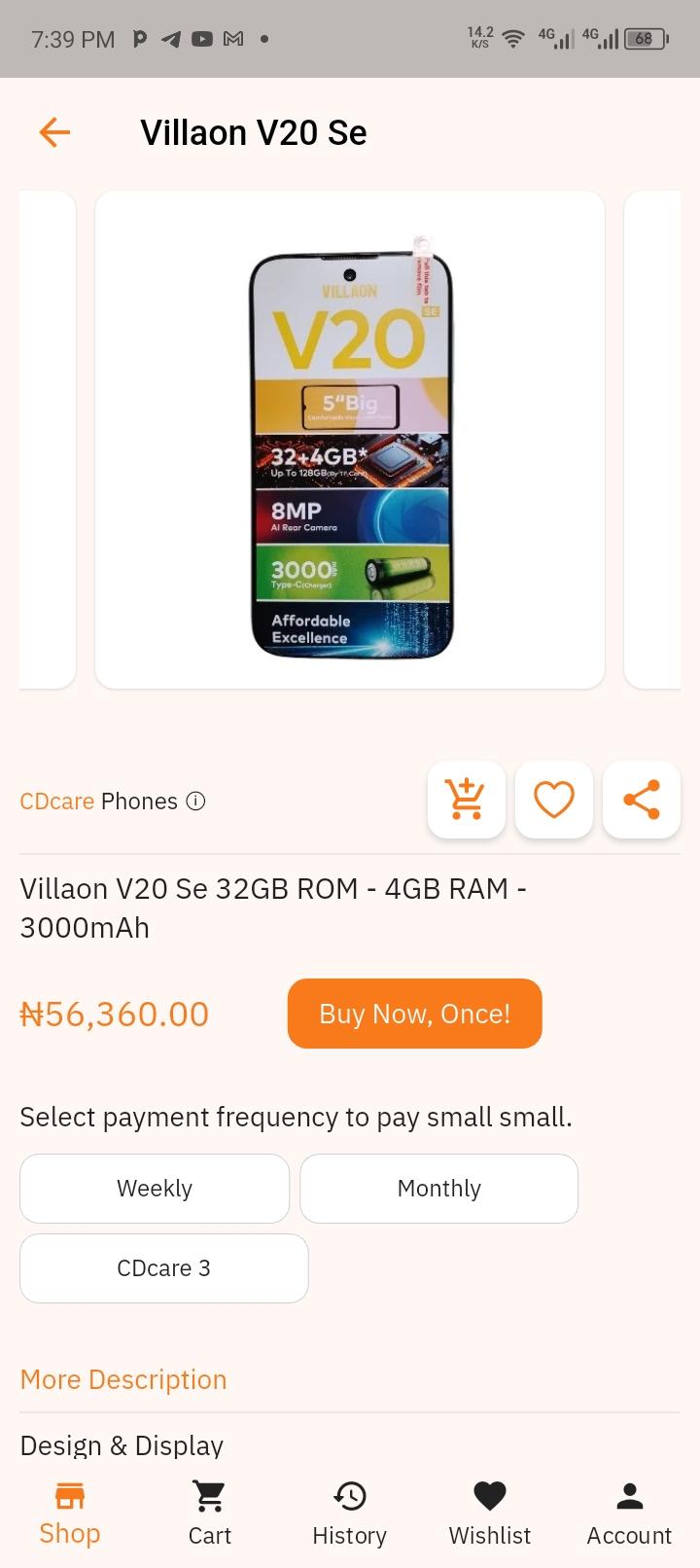Switch to the Shop tab
Screen dimensions: 700x1568
point(70,1514)
